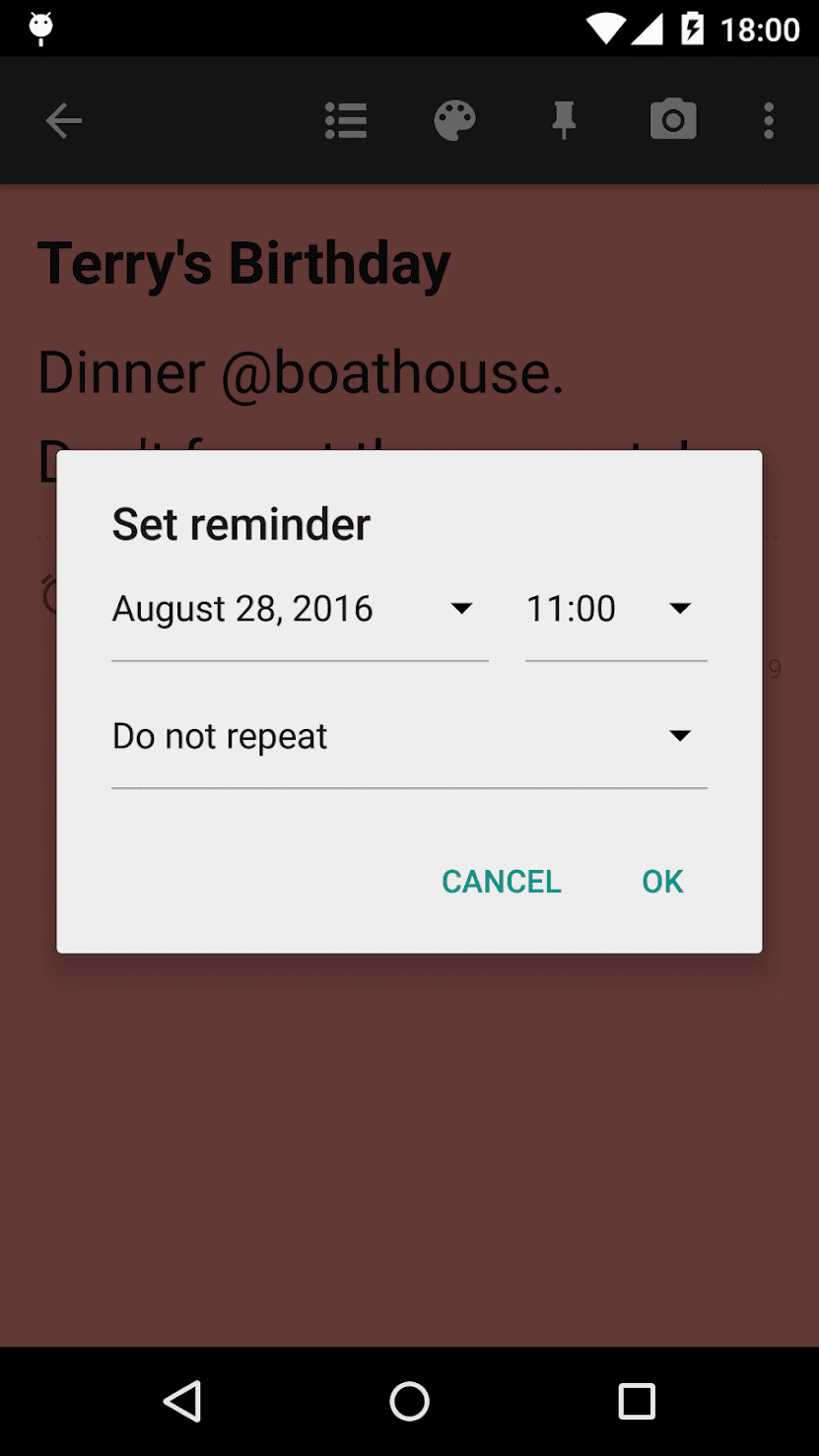The image size is (819, 1456).
Task: Confirm the reminder with OK
Action: click(x=662, y=881)
